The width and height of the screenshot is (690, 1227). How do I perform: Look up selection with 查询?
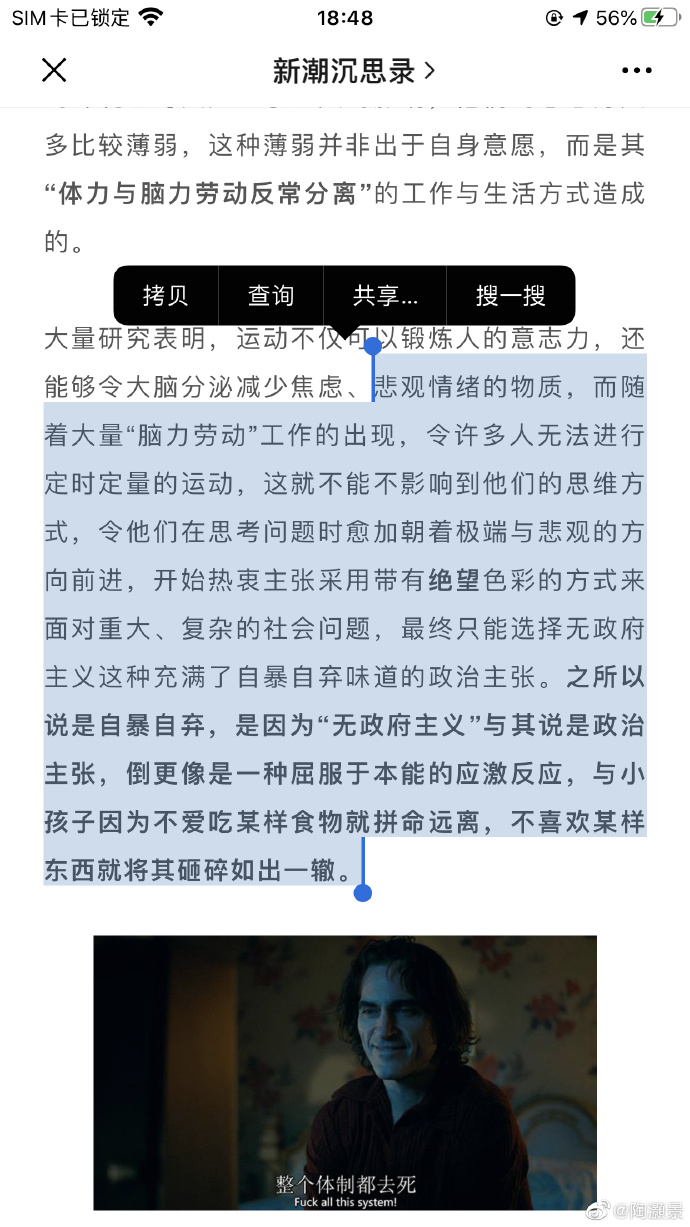tap(271, 295)
